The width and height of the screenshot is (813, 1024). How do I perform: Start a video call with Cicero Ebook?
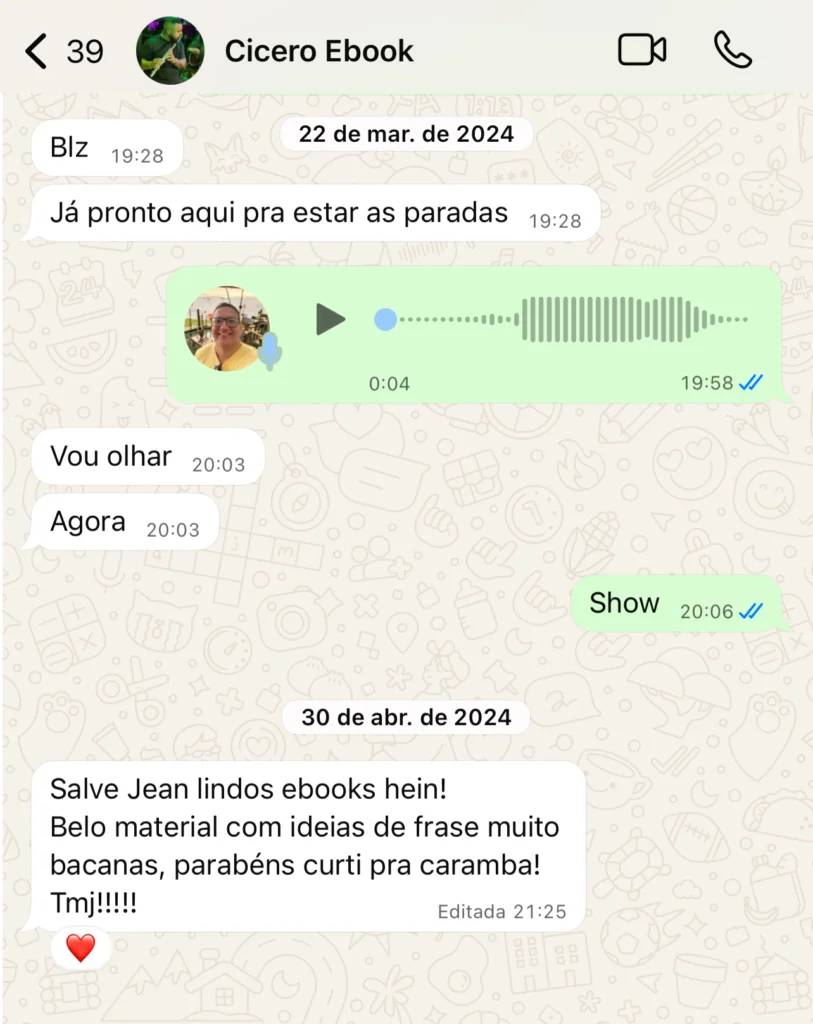tap(642, 50)
